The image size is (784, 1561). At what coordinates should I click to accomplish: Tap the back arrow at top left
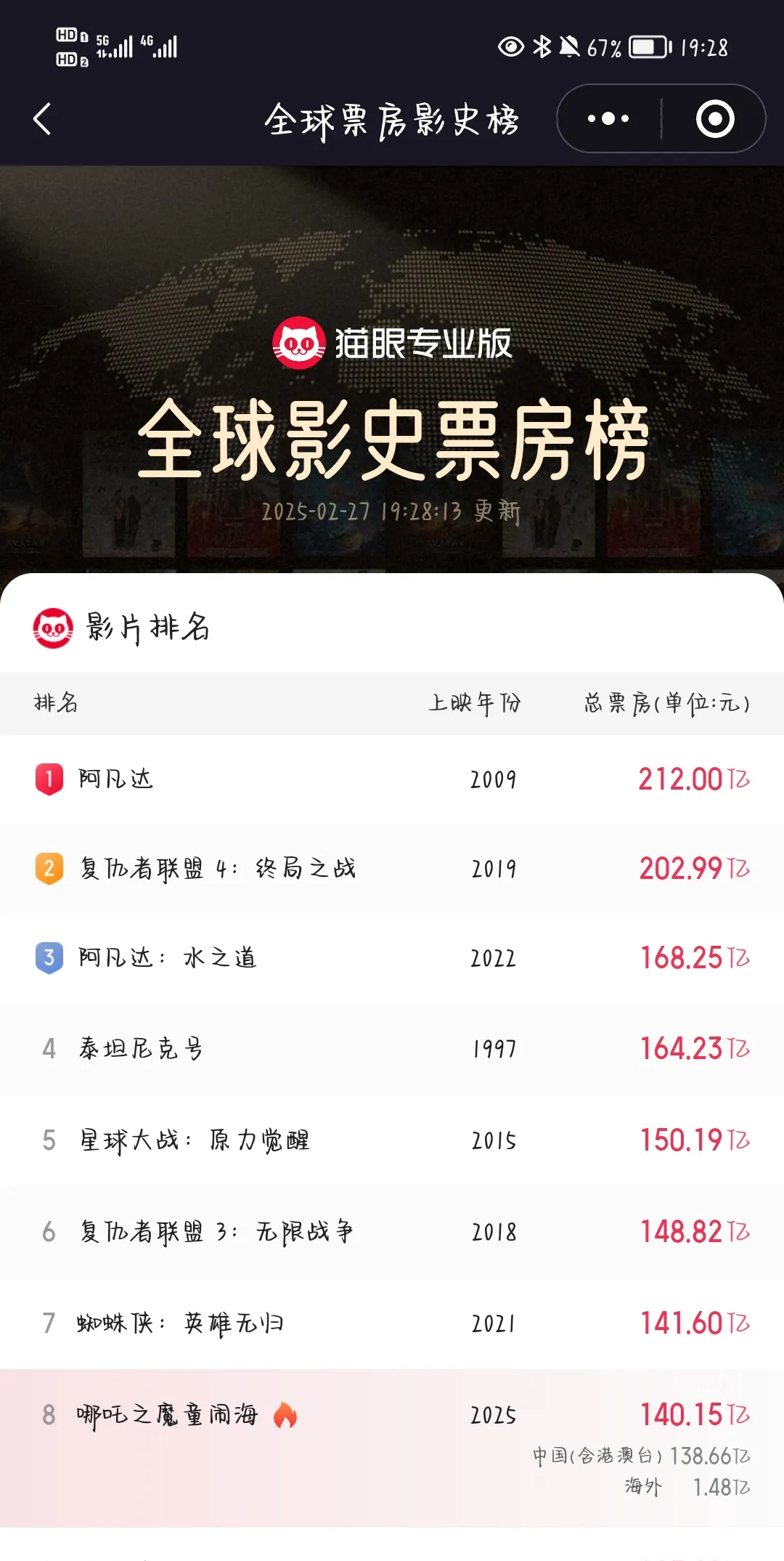tap(41, 119)
